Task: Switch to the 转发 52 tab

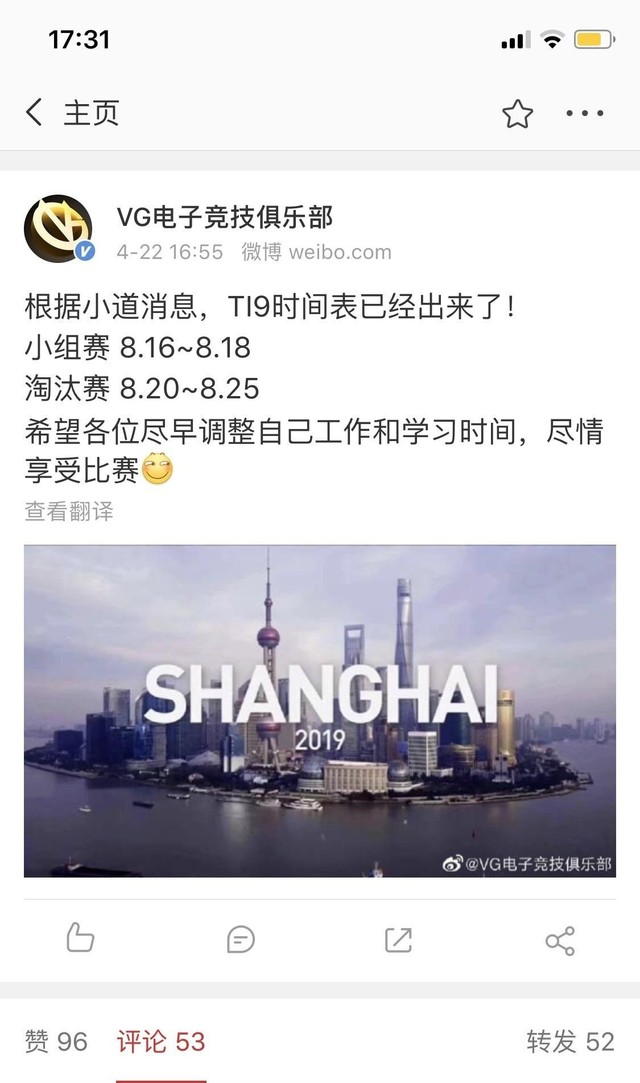Action: tap(570, 1041)
